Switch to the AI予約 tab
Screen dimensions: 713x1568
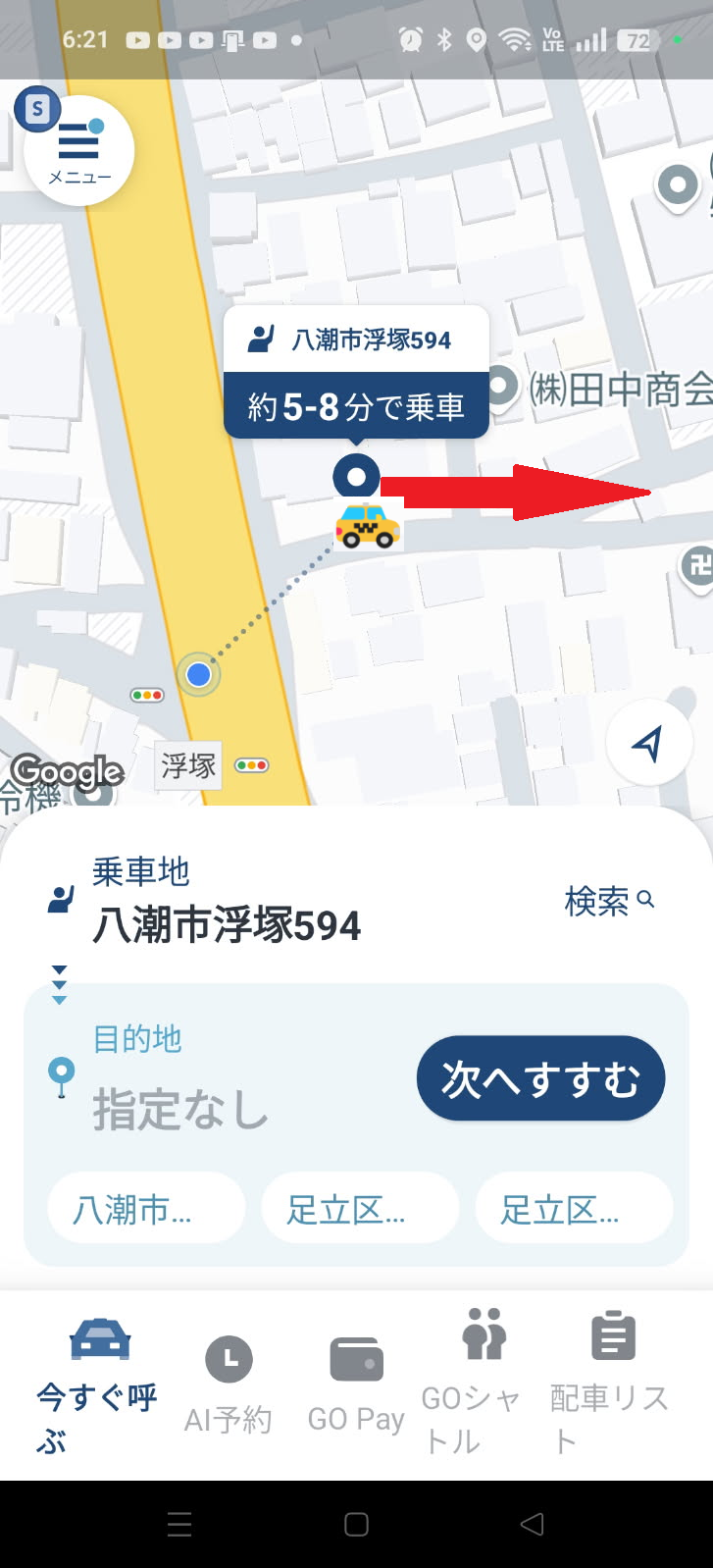point(229,1384)
